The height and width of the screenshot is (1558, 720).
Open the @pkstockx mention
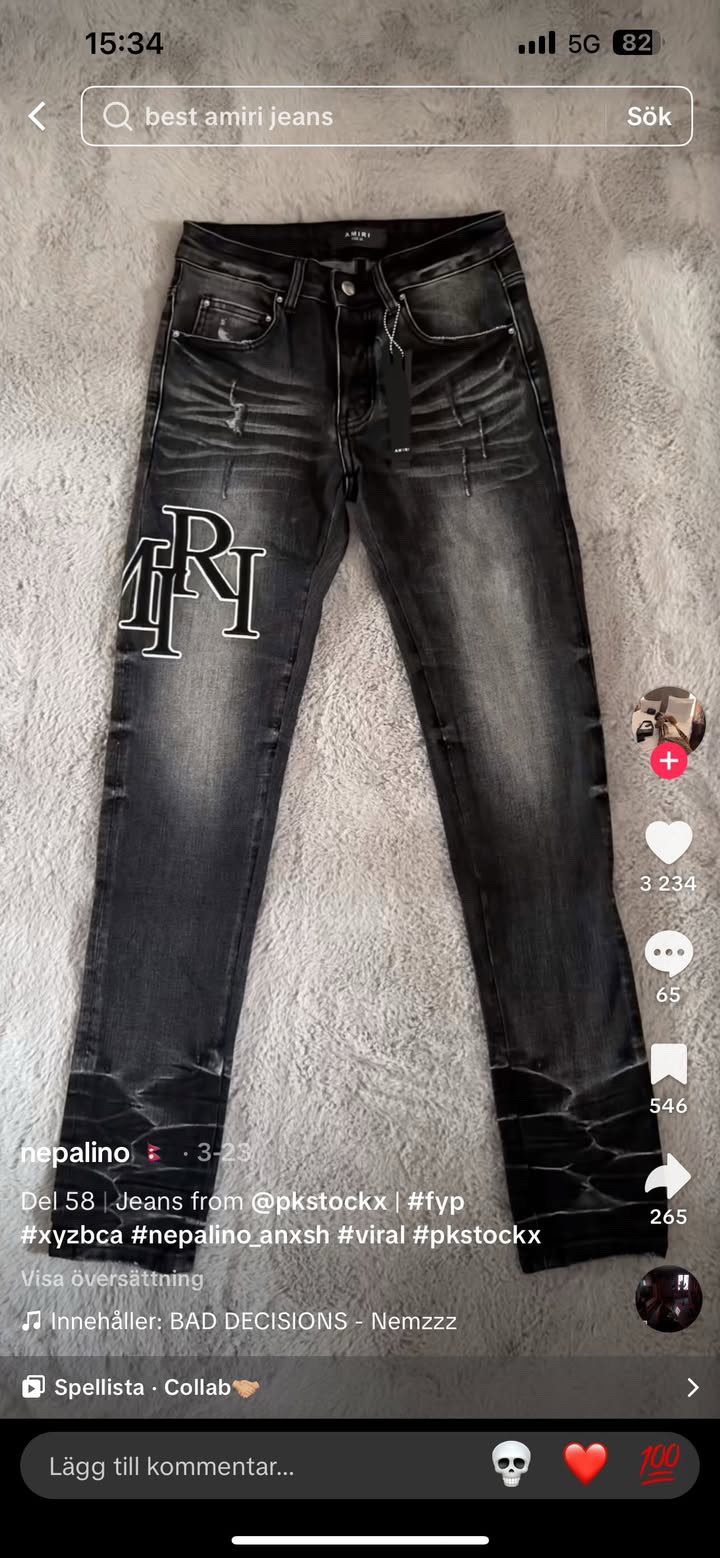[x=318, y=1201]
